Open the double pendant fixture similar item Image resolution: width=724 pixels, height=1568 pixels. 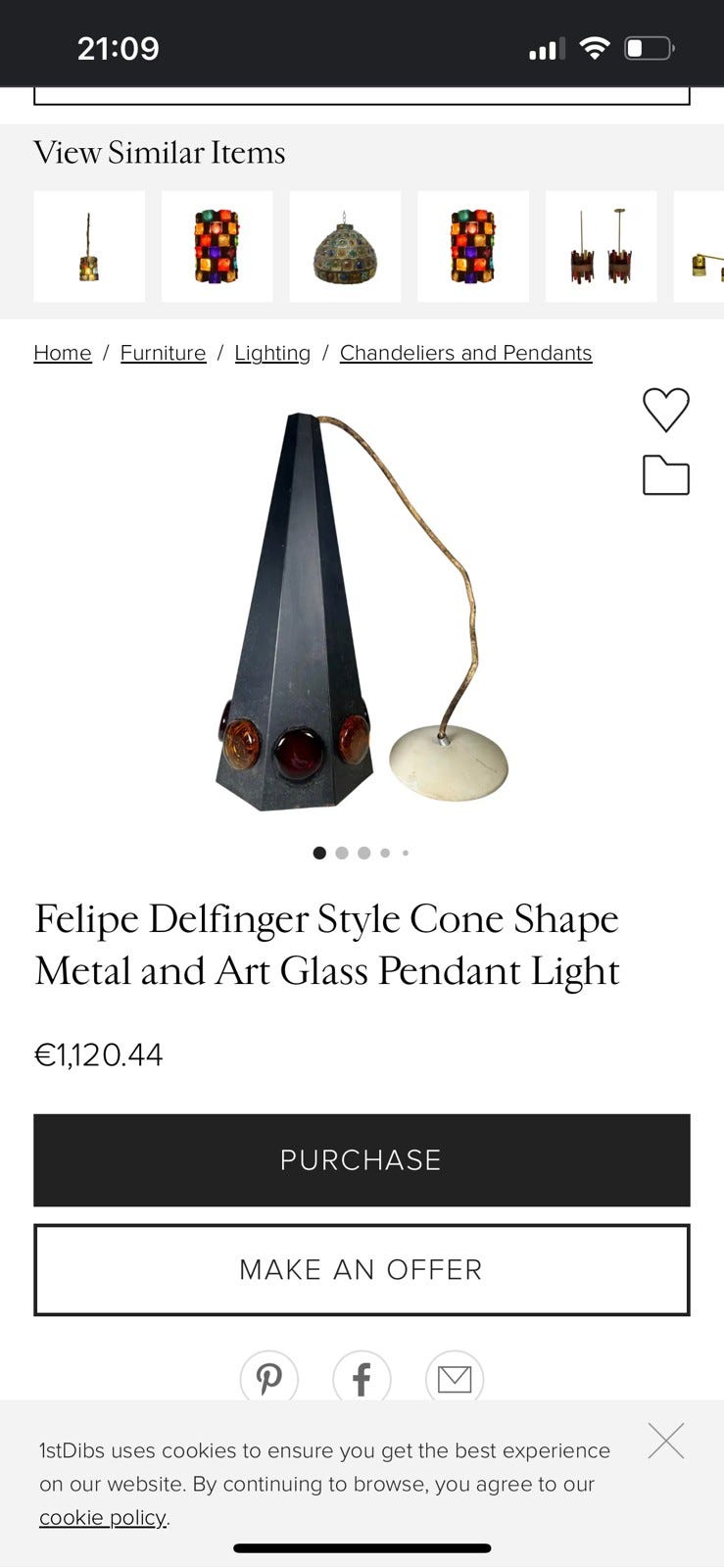point(601,246)
